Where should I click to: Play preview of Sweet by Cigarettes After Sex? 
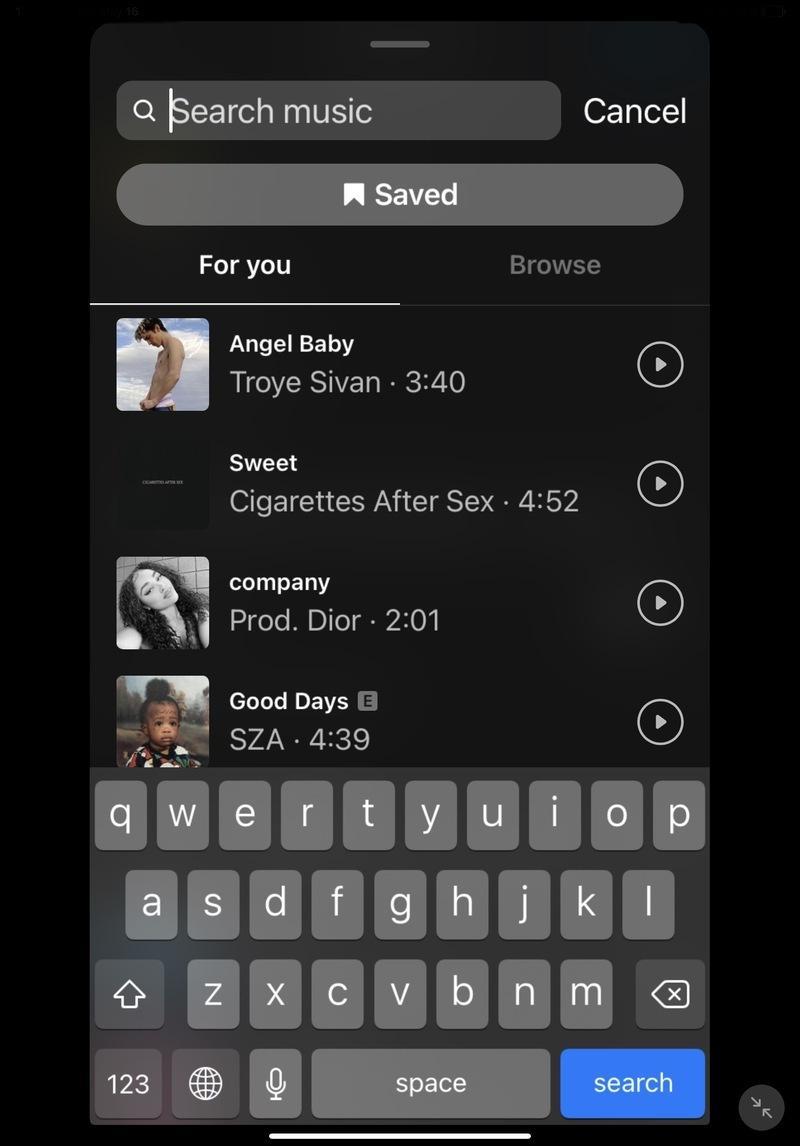tap(660, 484)
